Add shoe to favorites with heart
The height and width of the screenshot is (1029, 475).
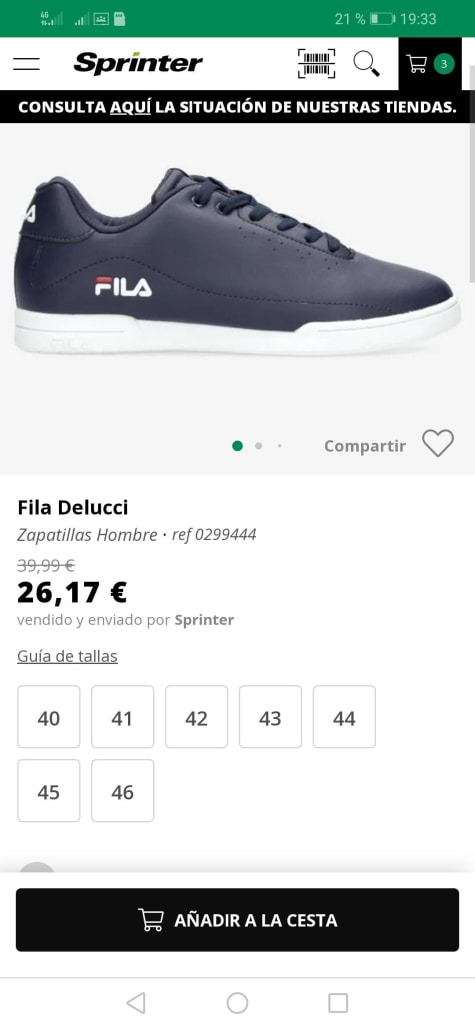point(438,443)
